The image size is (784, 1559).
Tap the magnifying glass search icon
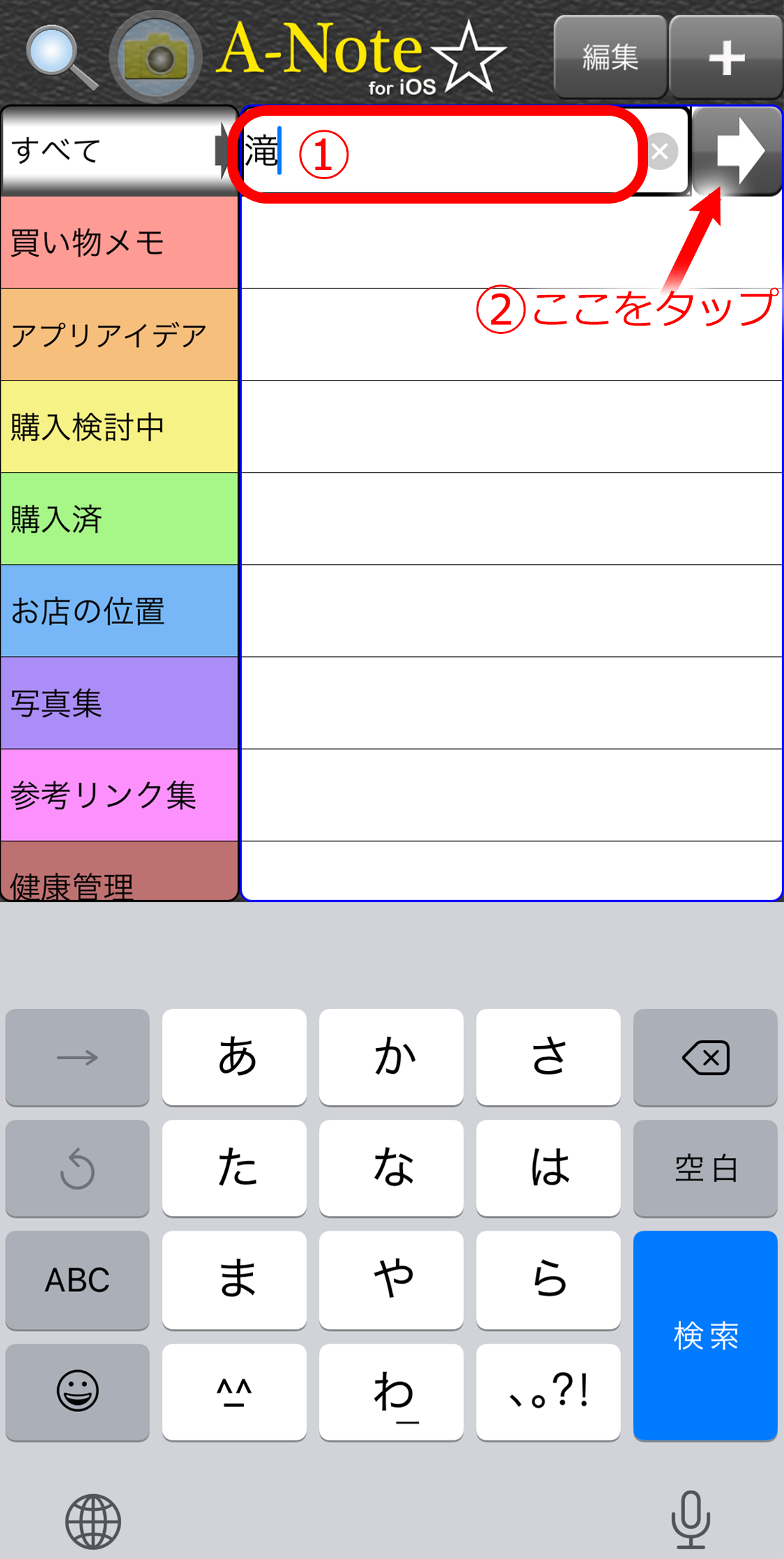coord(61,58)
